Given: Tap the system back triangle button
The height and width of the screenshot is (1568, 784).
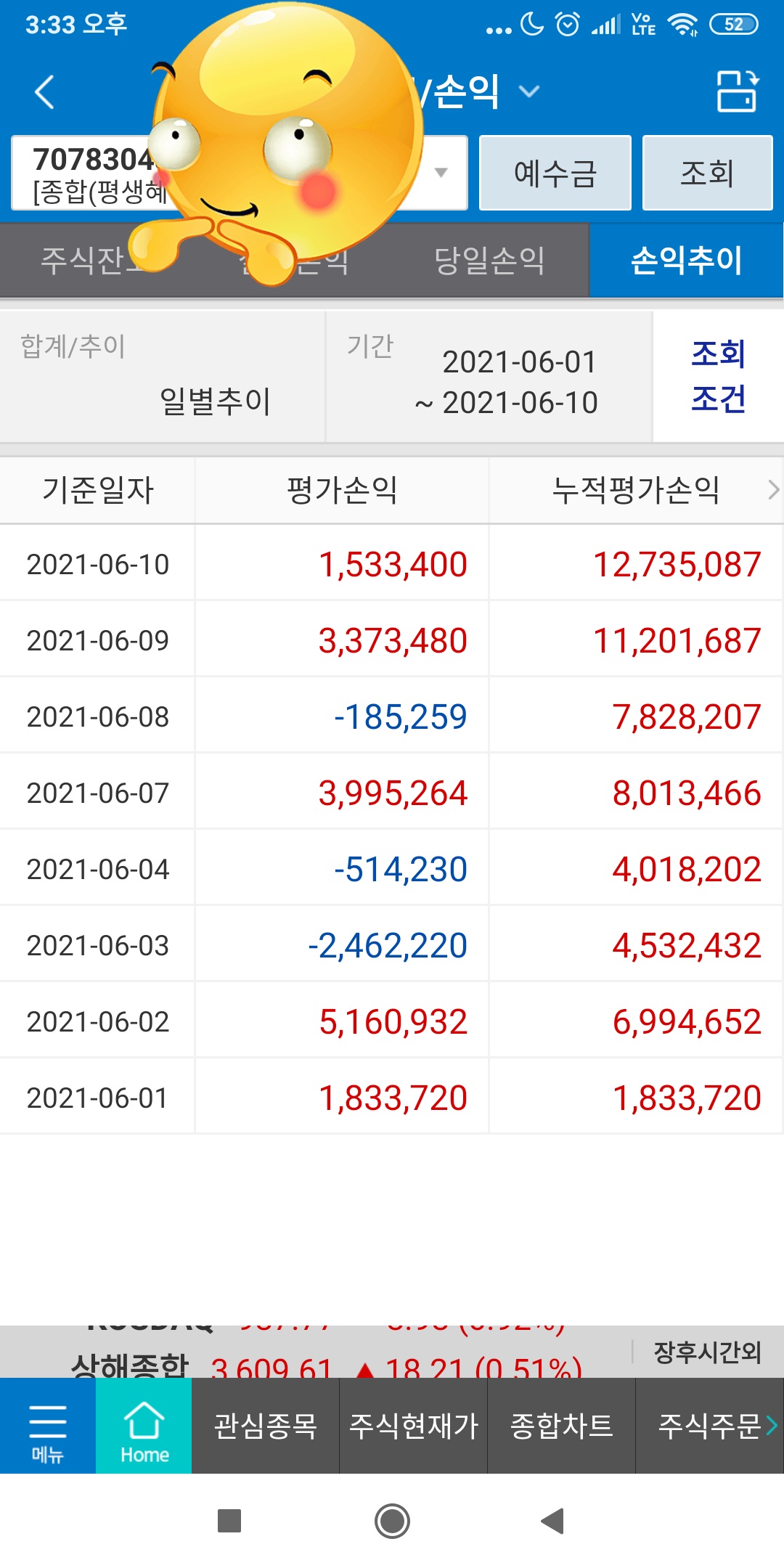Looking at the screenshot, I should (552, 1520).
